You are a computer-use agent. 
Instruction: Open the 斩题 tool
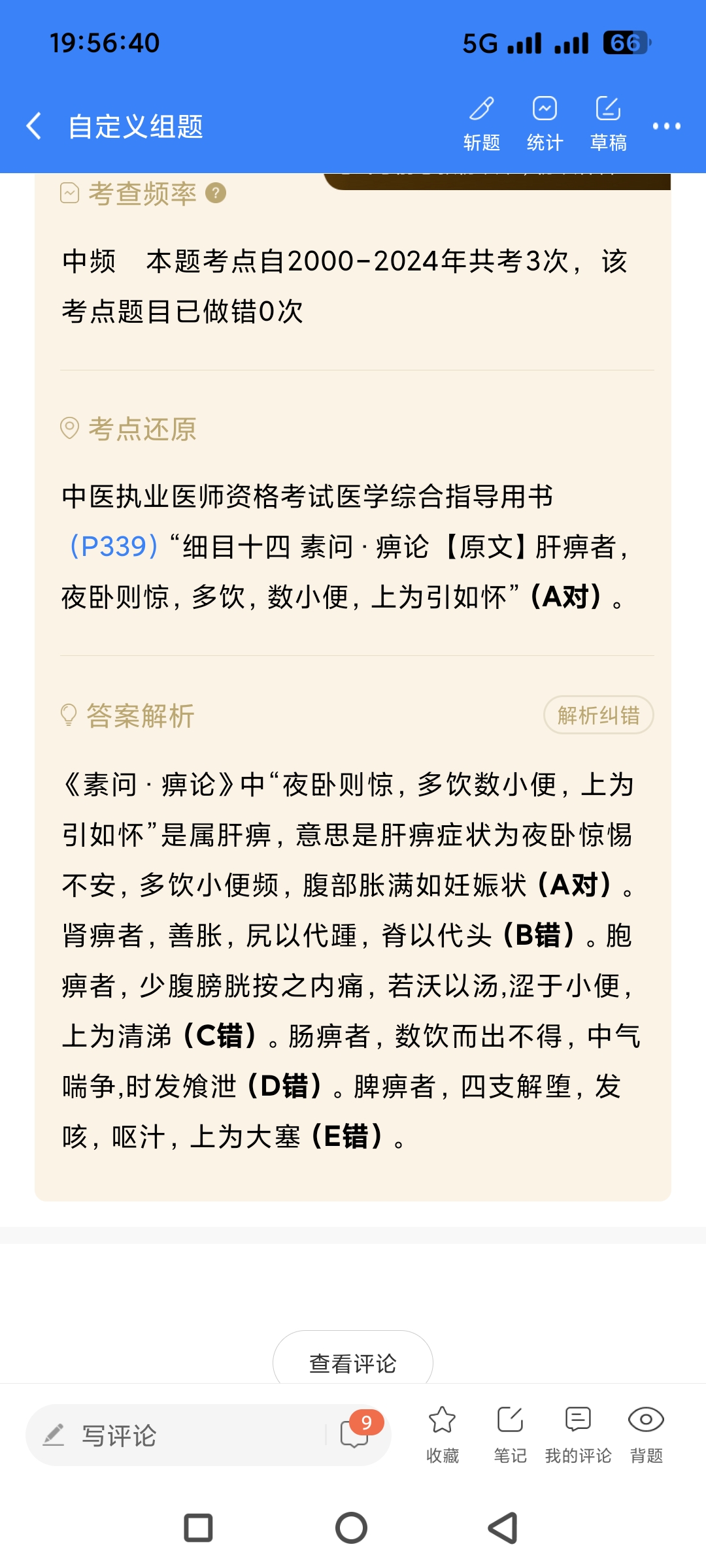click(482, 123)
